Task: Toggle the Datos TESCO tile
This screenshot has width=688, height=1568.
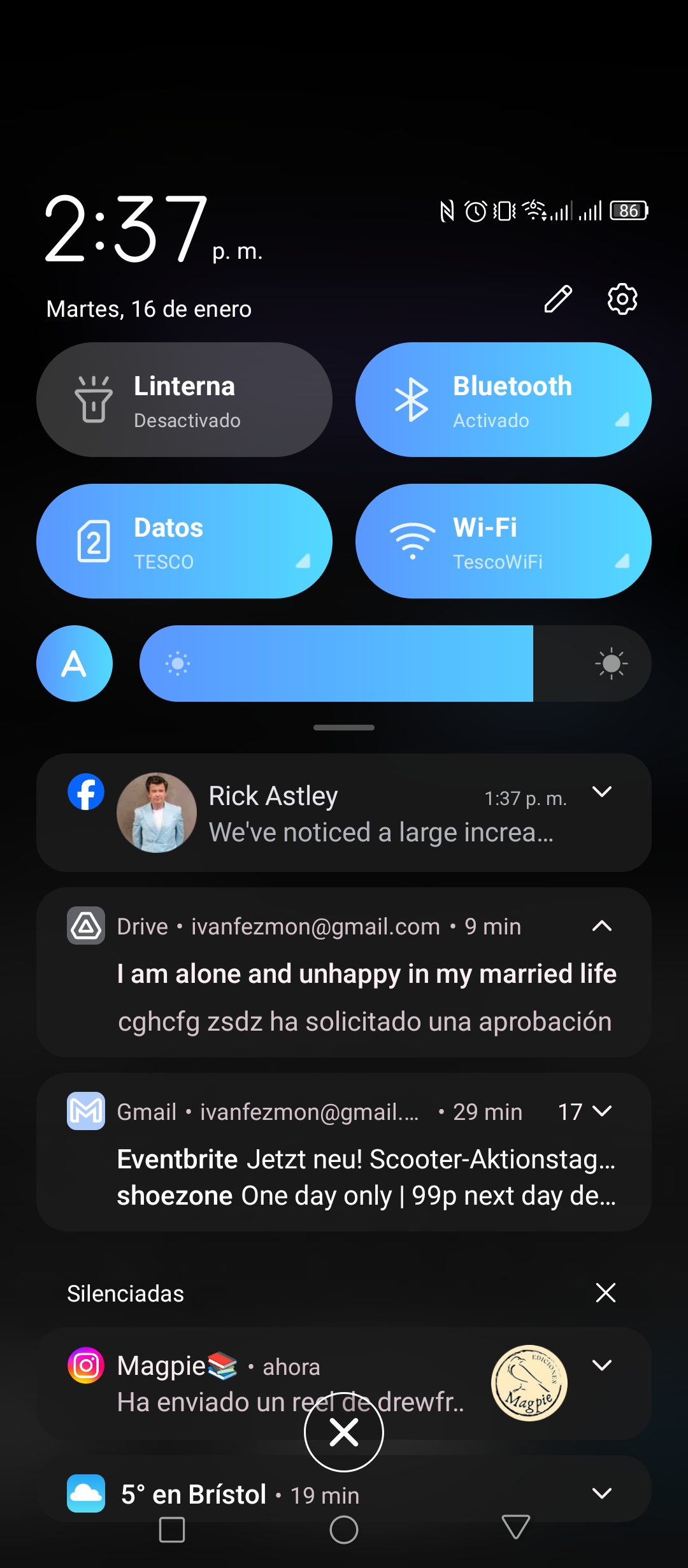Action: point(184,541)
